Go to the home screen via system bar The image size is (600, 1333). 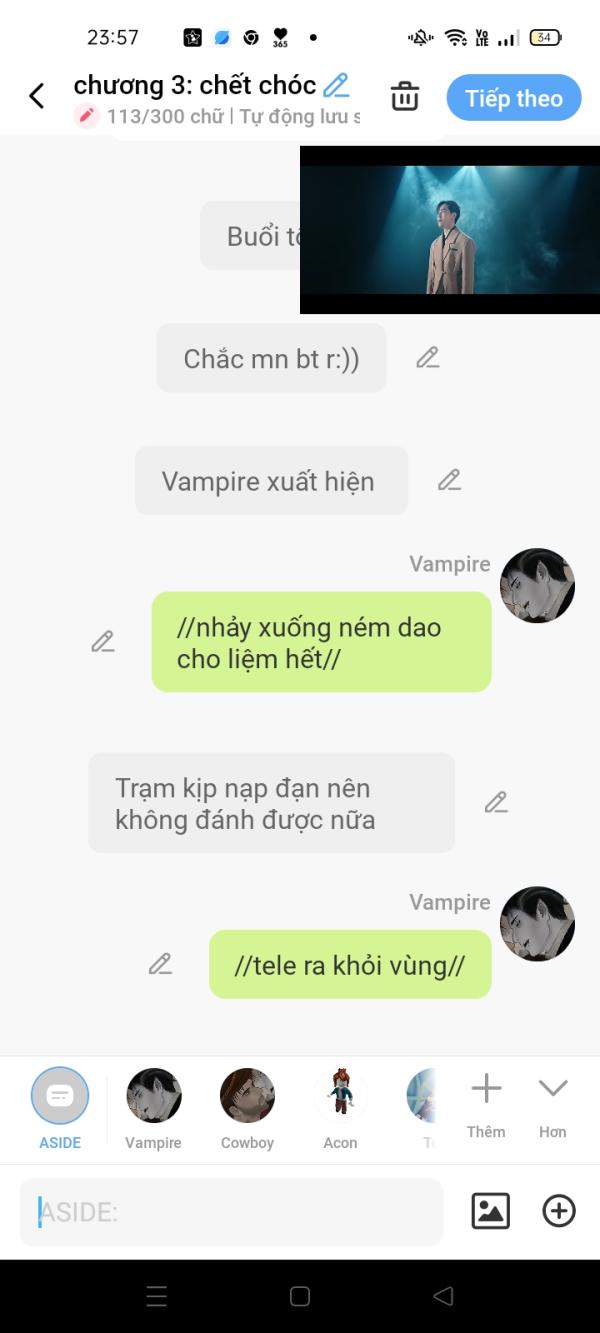click(x=300, y=1296)
